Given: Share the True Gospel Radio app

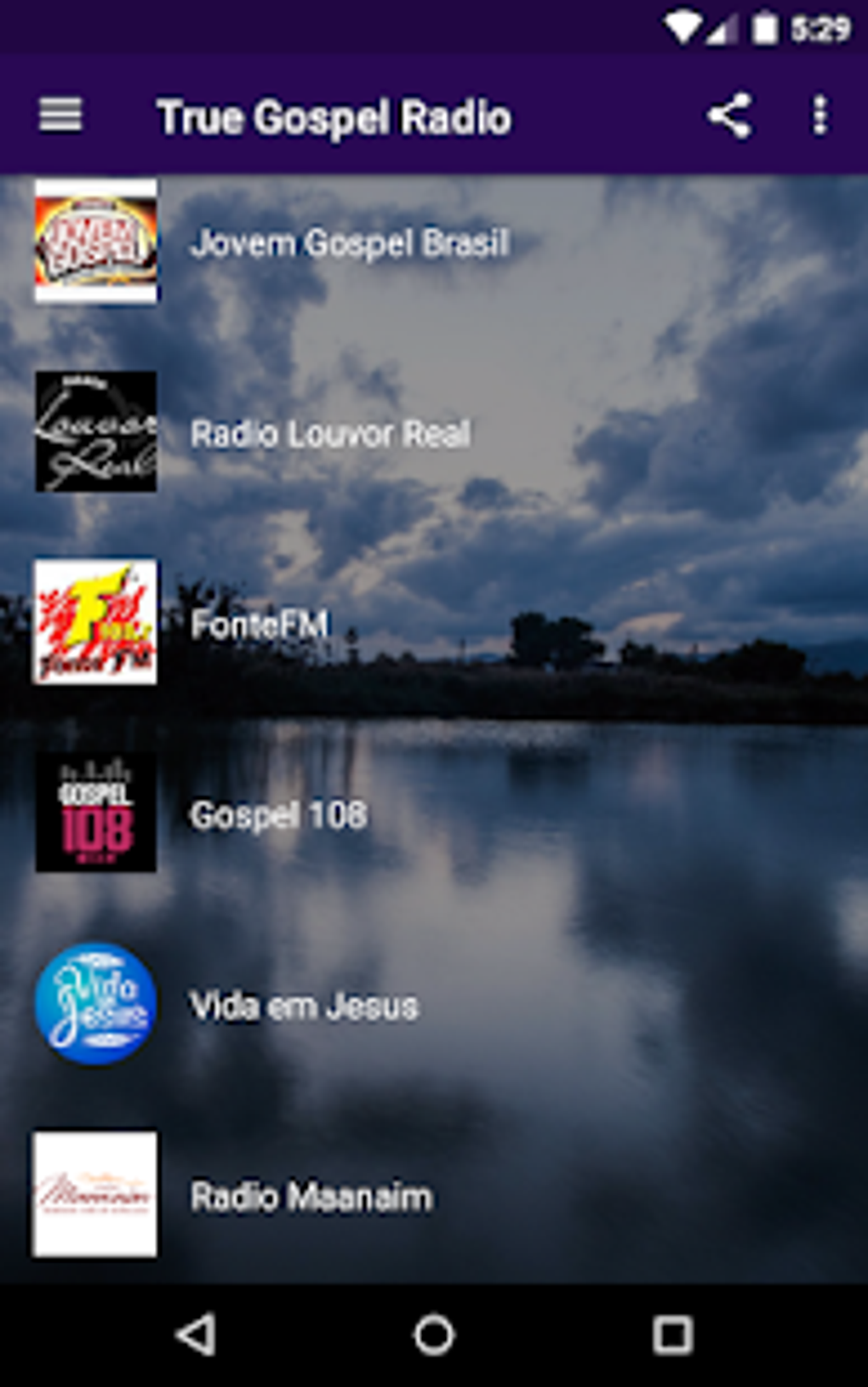Looking at the screenshot, I should (729, 116).
